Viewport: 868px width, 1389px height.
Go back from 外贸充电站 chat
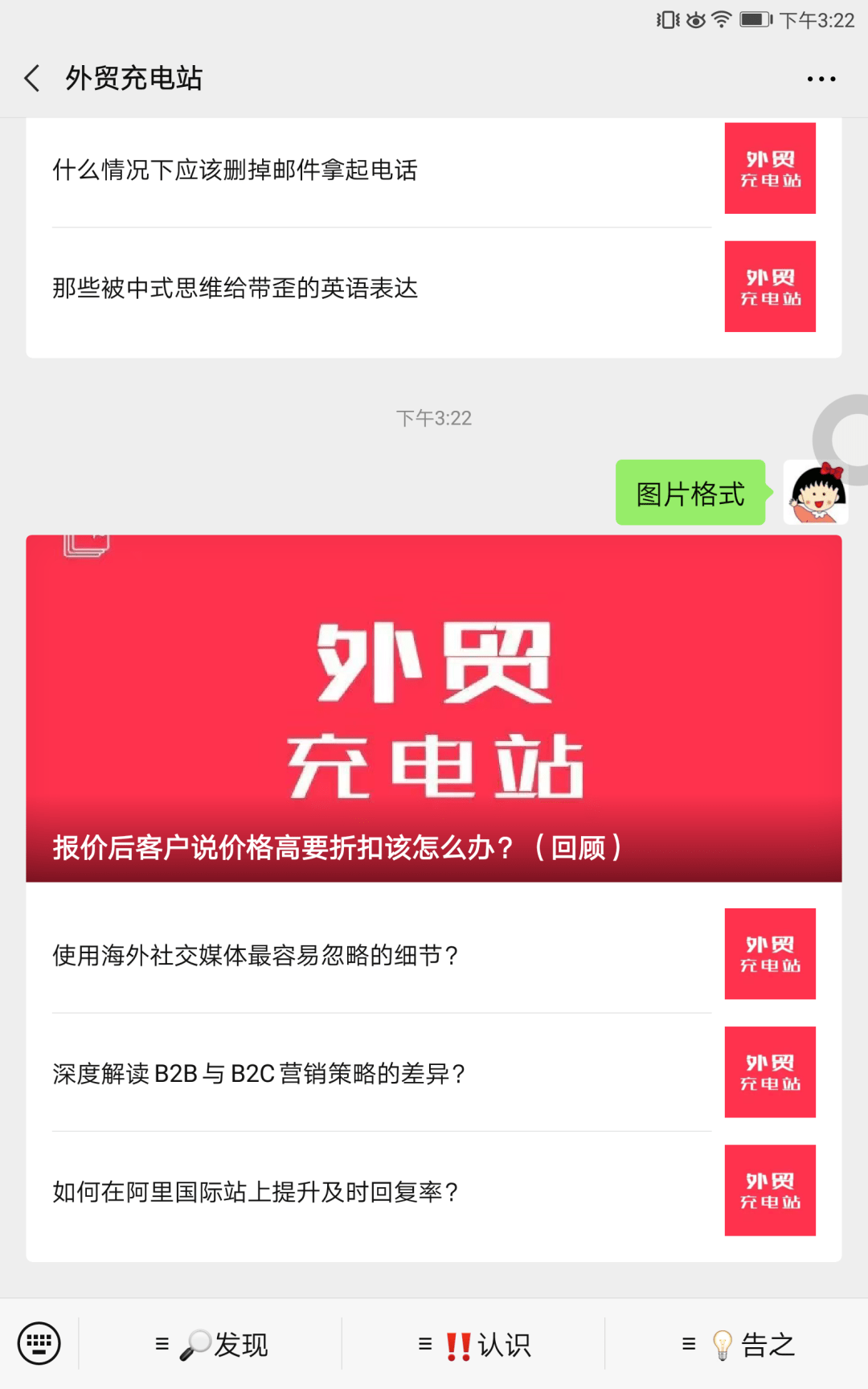point(32,78)
